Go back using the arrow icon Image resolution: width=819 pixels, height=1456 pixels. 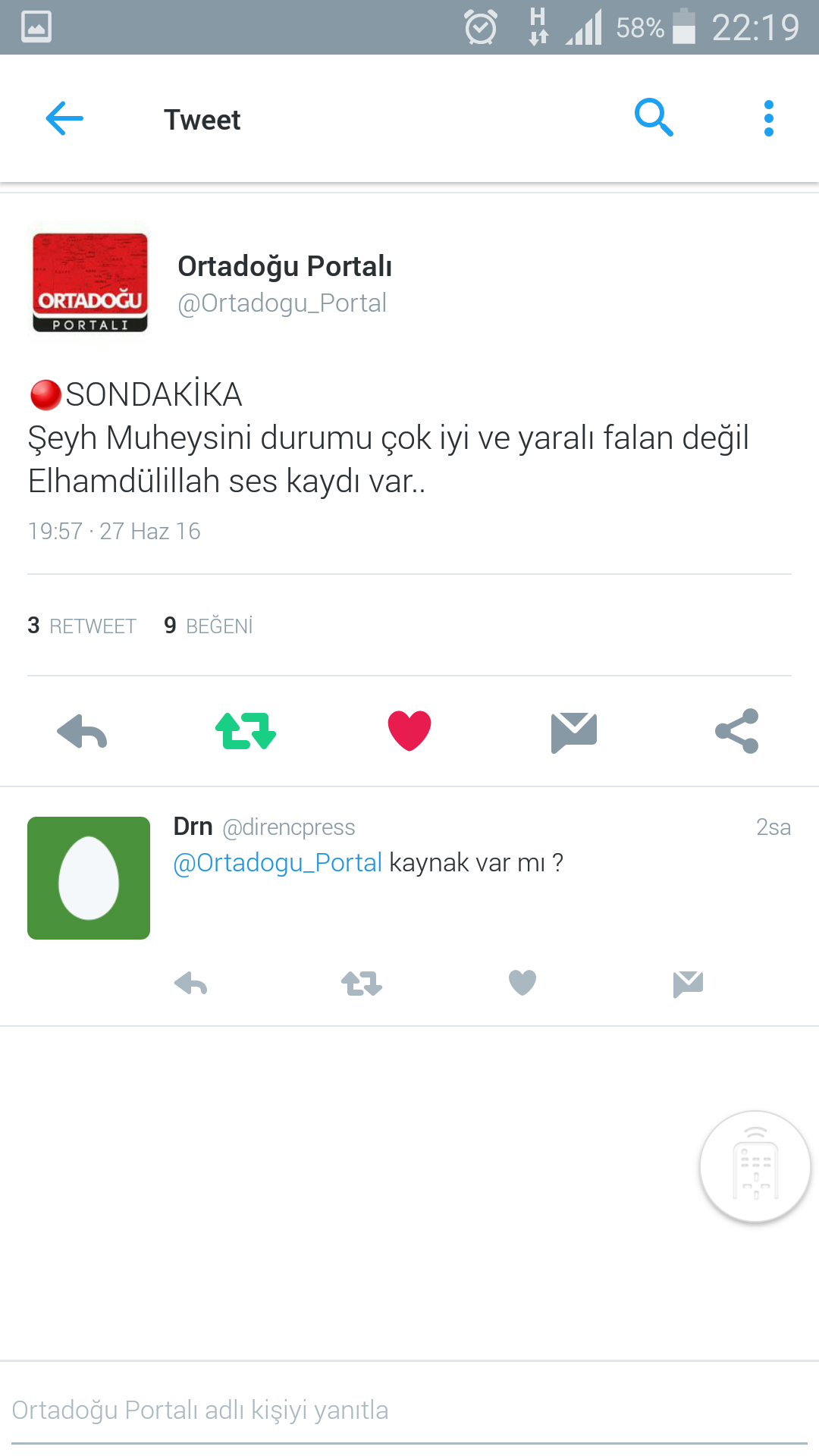pyautogui.click(x=64, y=119)
